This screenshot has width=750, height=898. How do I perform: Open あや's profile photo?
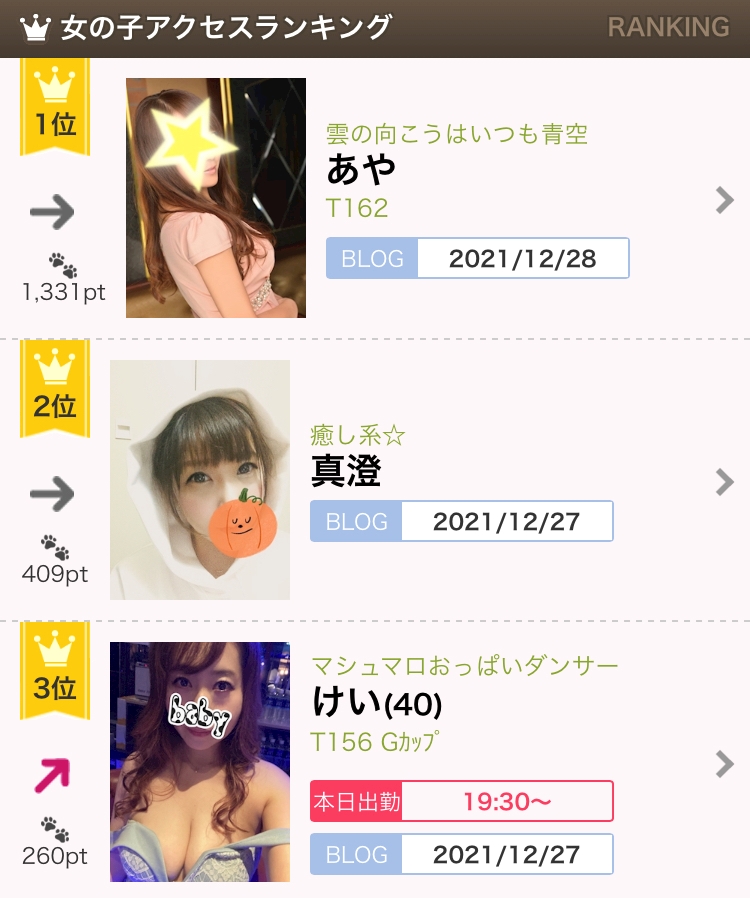click(x=215, y=198)
